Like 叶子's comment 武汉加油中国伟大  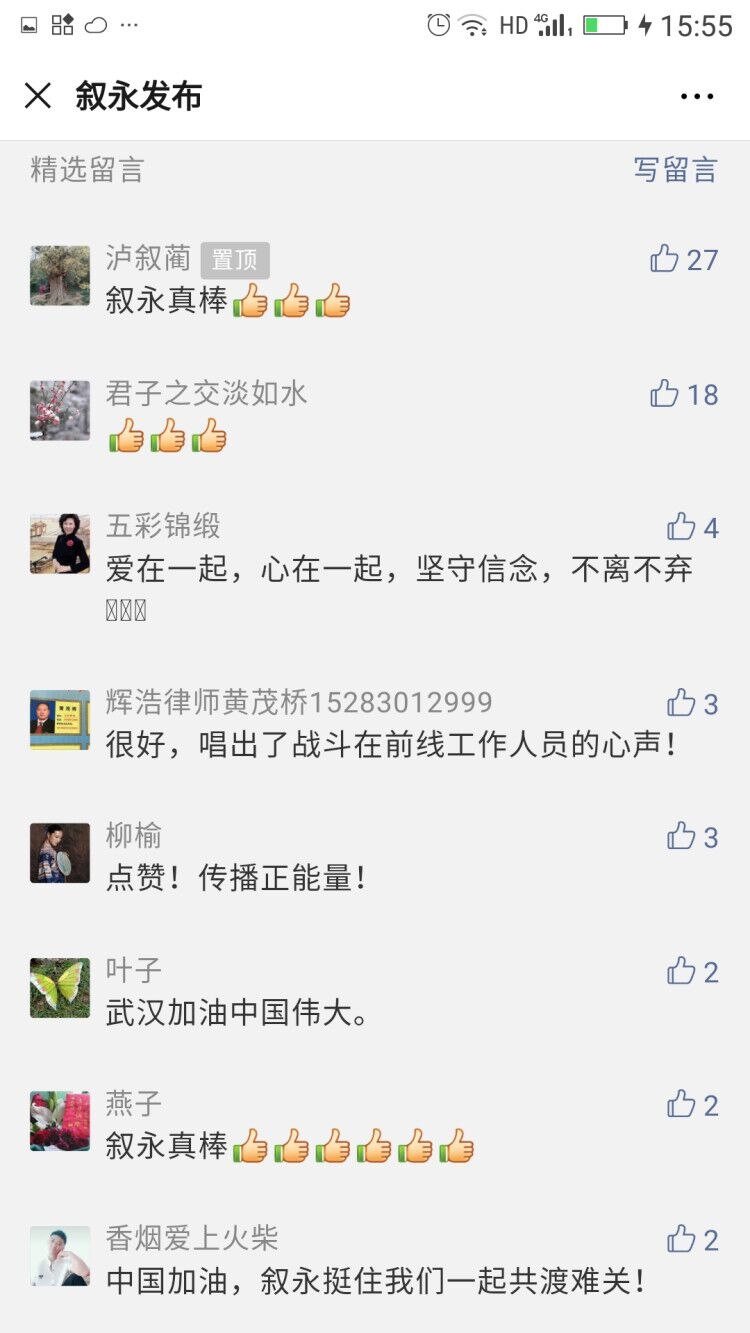point(682,971)
